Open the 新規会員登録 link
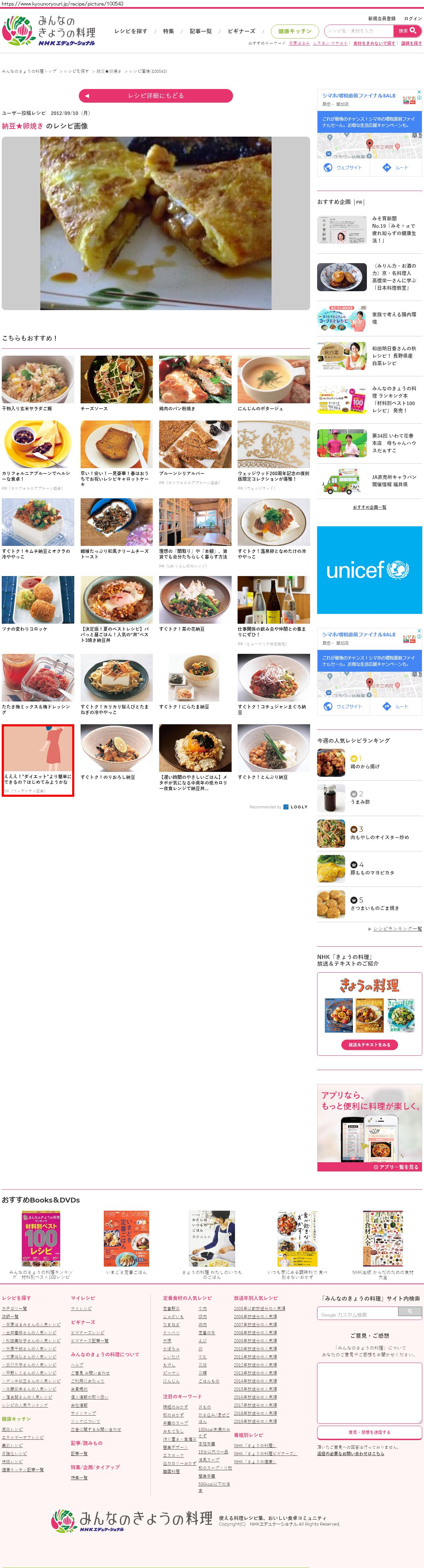The height and width of the screenshot is (1568, 424). (381, 18)
